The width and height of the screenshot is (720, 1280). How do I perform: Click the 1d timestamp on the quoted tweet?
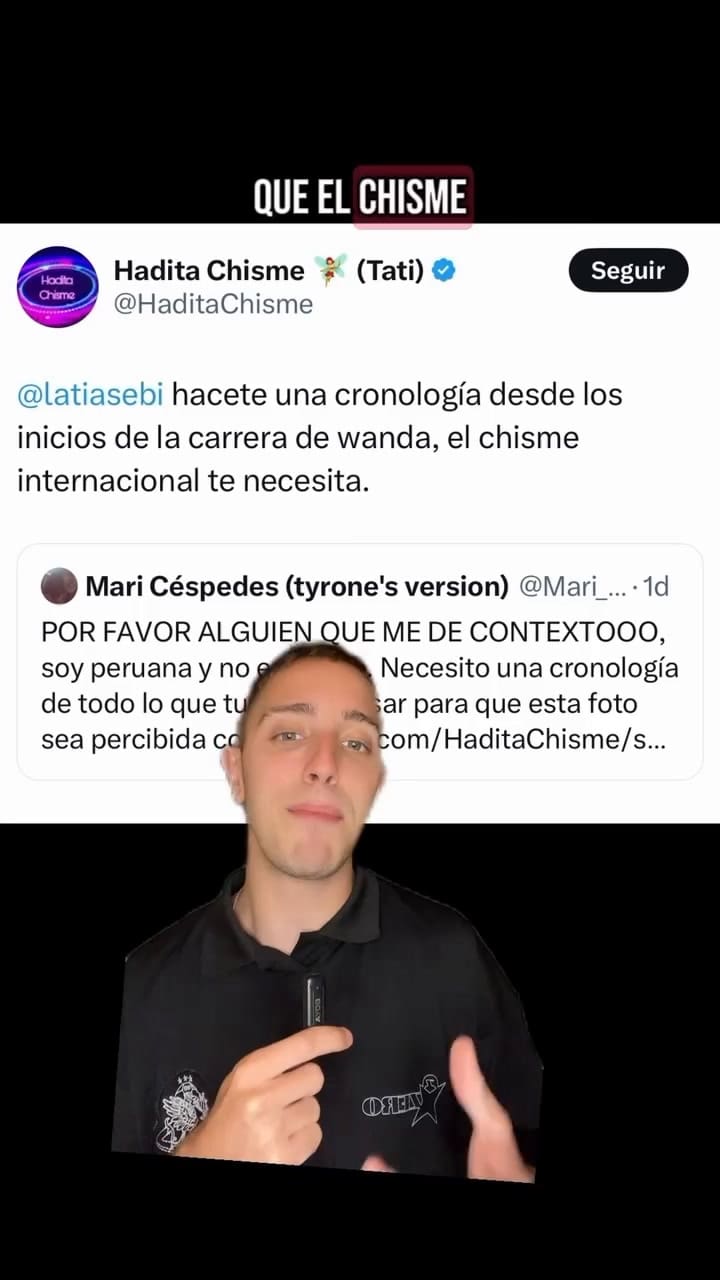[x=653, y=587]
